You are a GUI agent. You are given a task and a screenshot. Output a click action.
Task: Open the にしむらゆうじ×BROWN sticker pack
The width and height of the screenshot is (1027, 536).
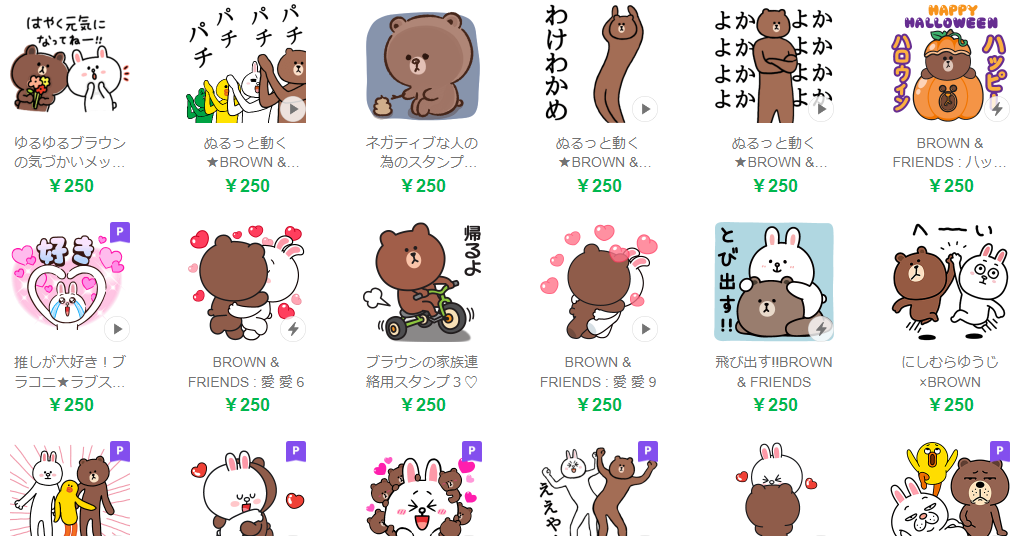point(950,282)
